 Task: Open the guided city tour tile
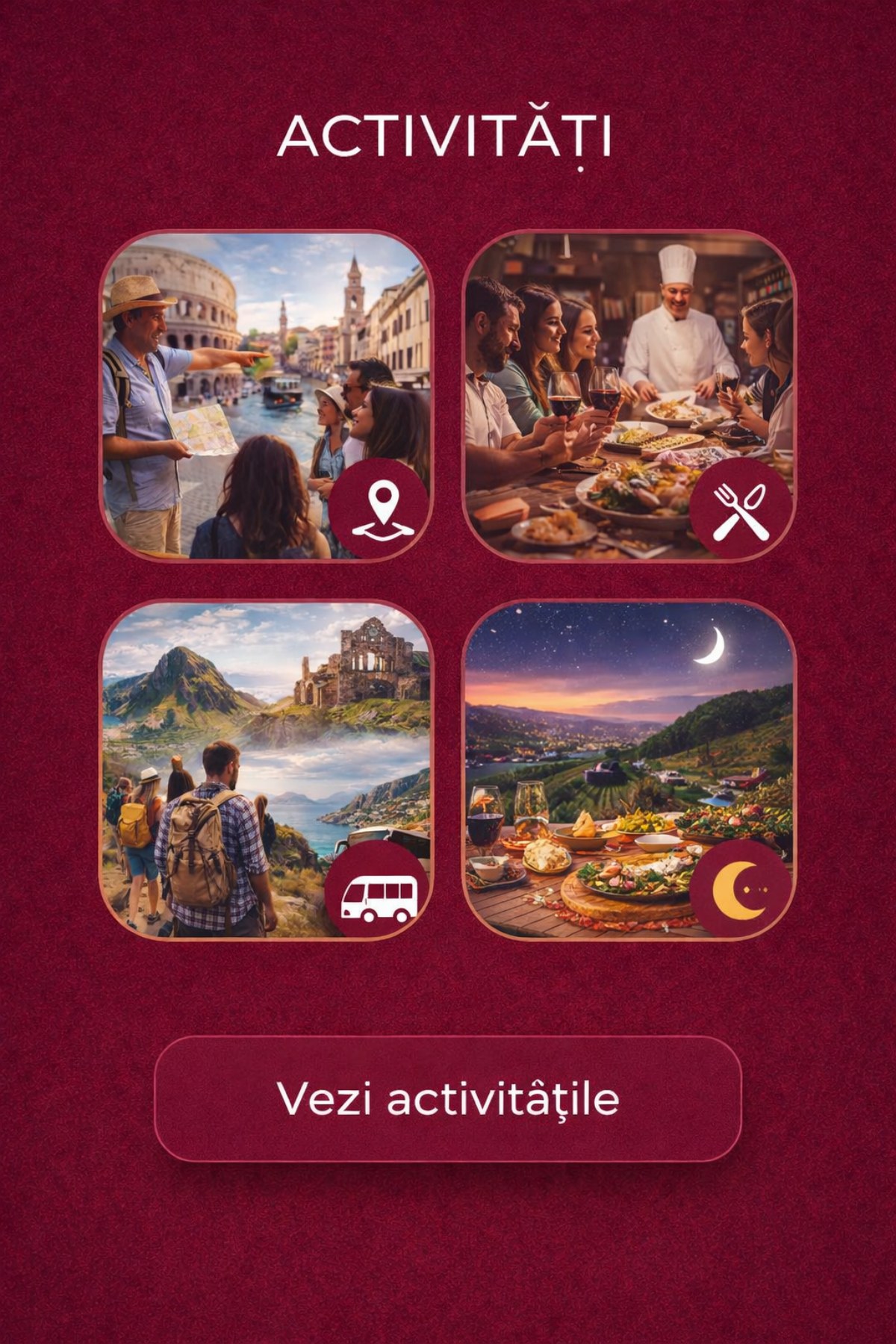267,396
